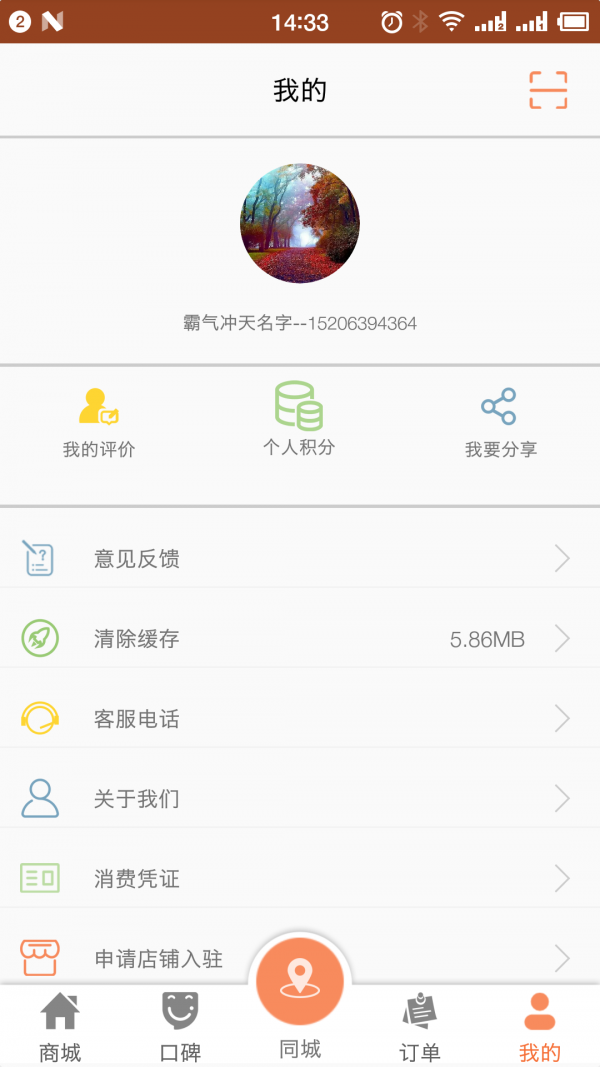This screenshot has width=600, height=1067.
Task: Open 关于我们 about page
Action: click(x=300, y=799)
